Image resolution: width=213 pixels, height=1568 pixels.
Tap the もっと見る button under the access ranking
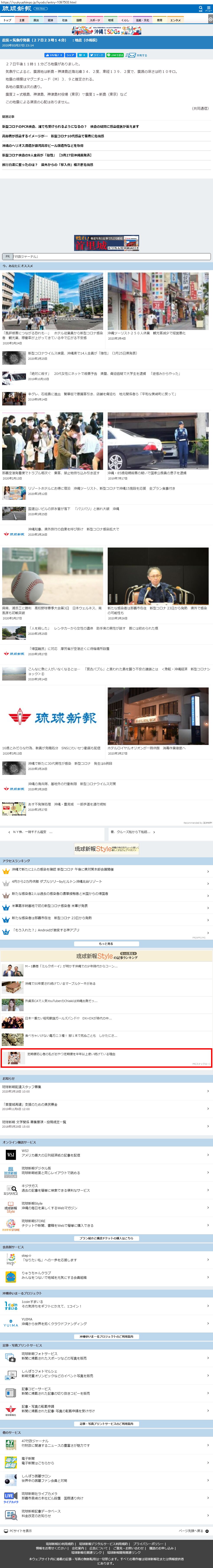[107, 943]
